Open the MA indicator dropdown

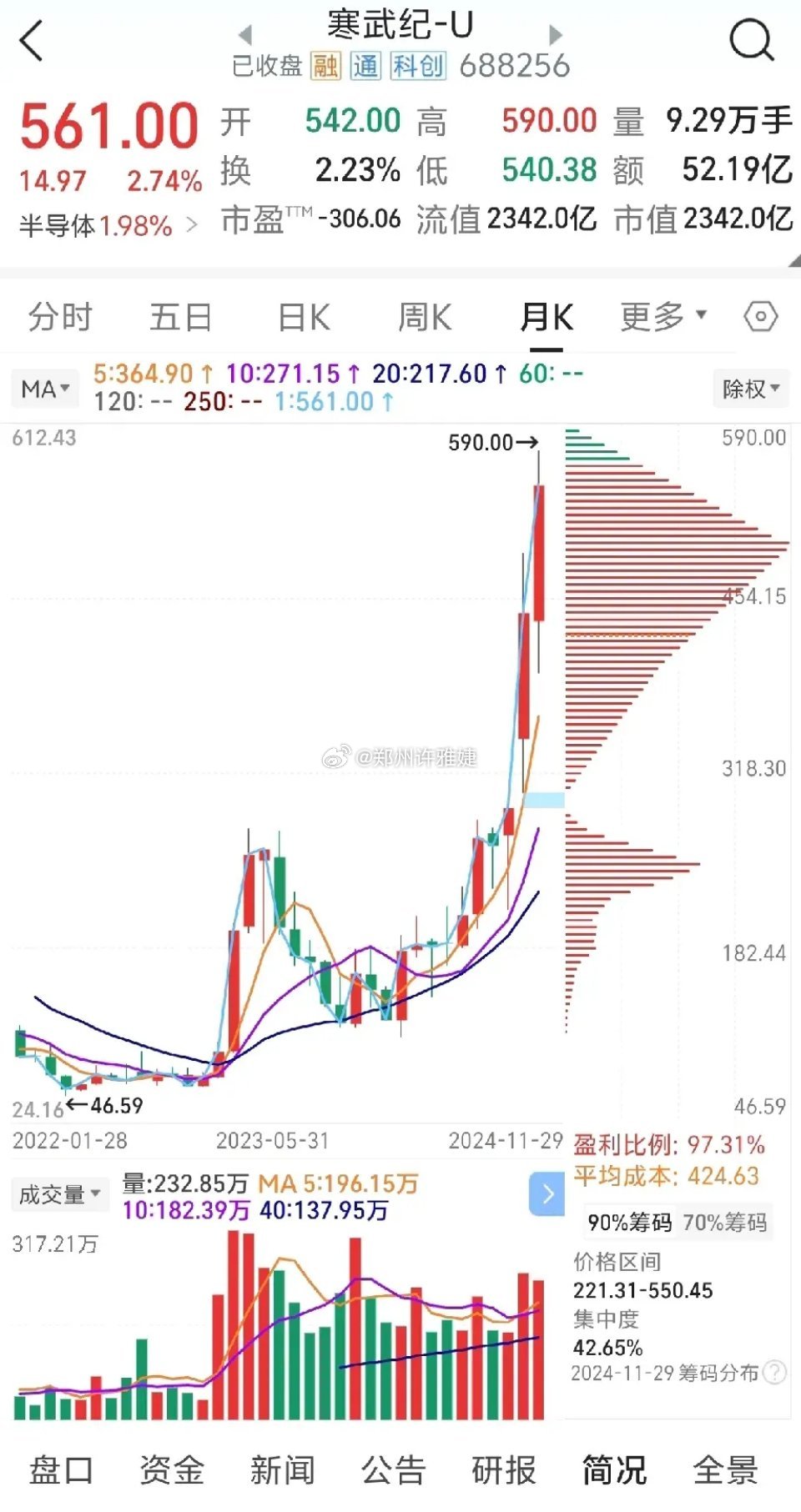[x=45, y=389]
